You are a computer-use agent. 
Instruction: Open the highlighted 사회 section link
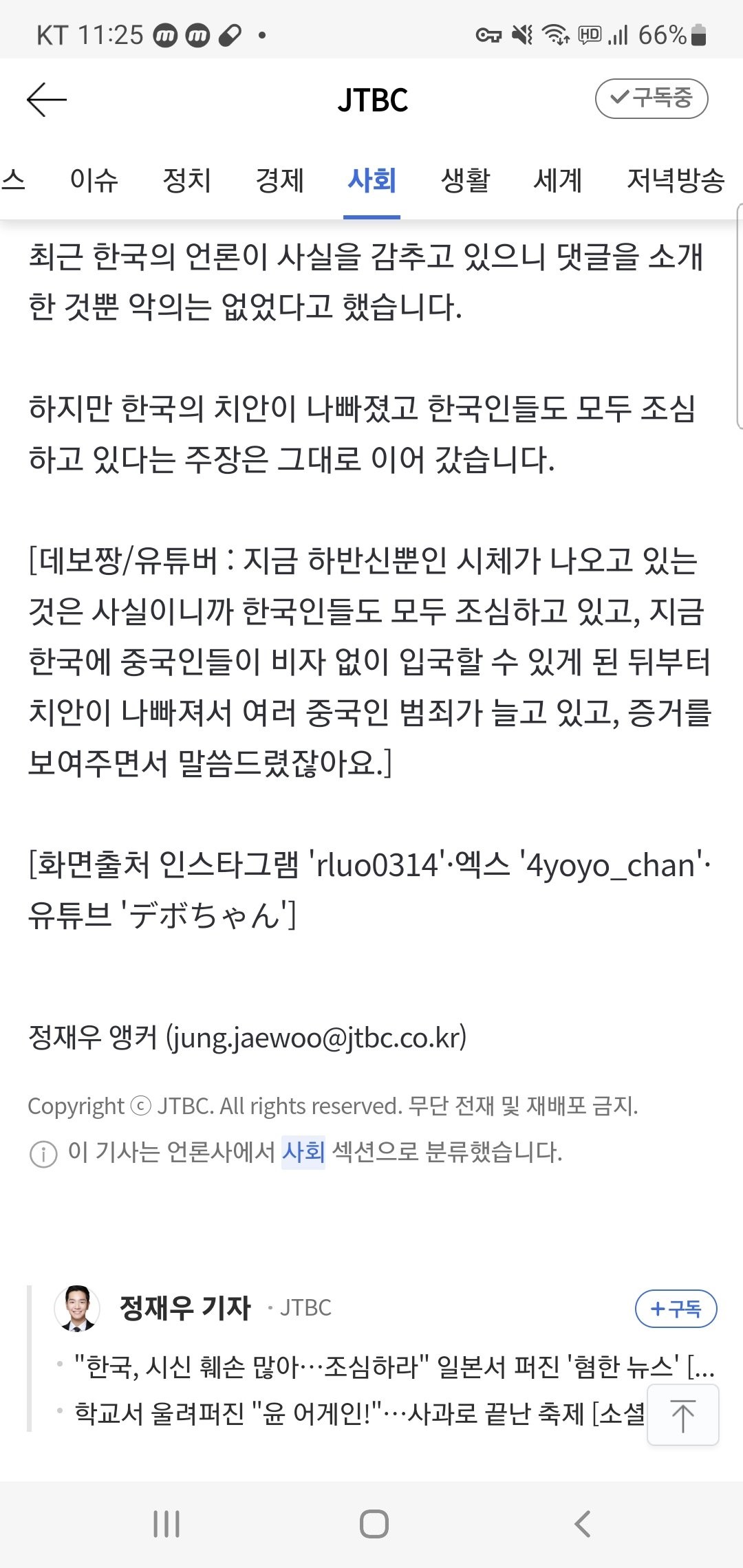303,1151
